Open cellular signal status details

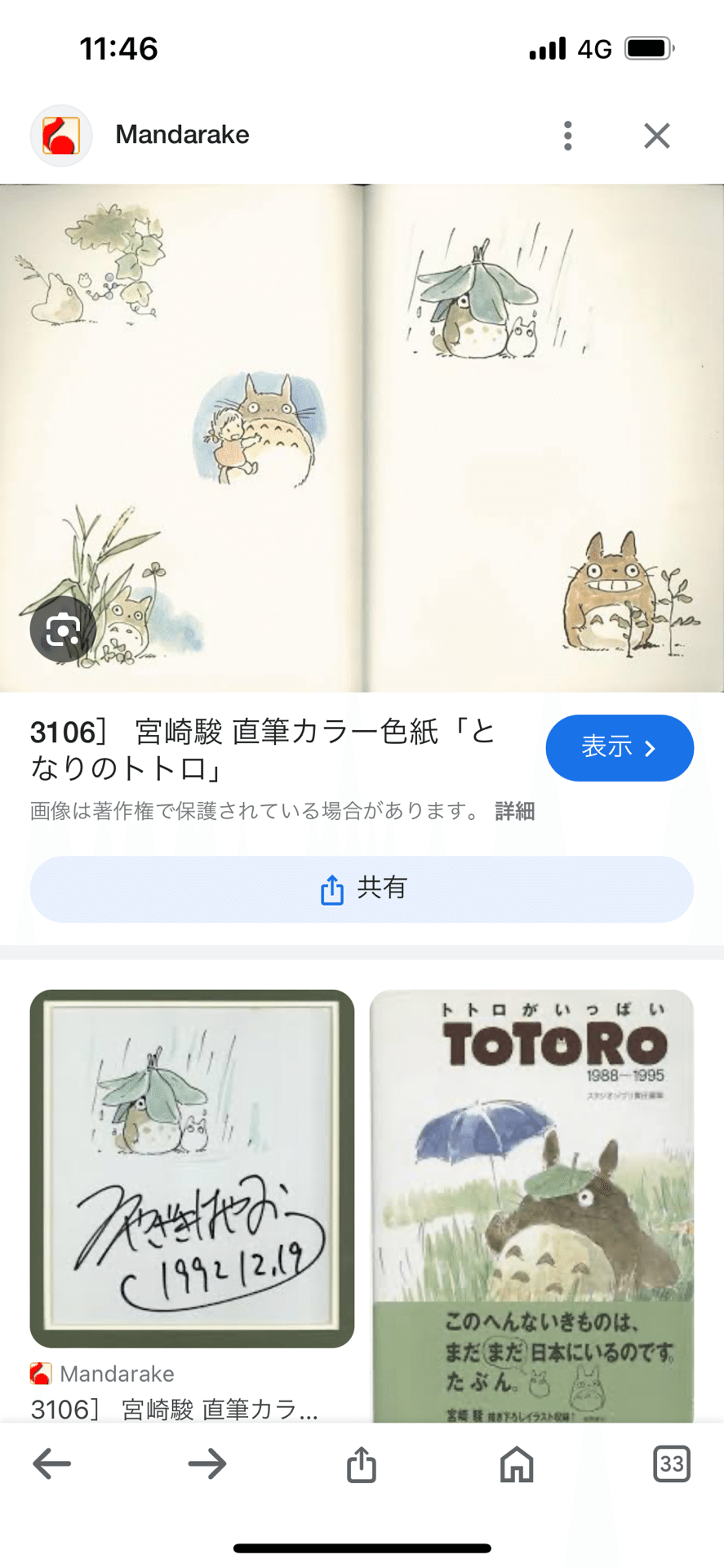548,48
